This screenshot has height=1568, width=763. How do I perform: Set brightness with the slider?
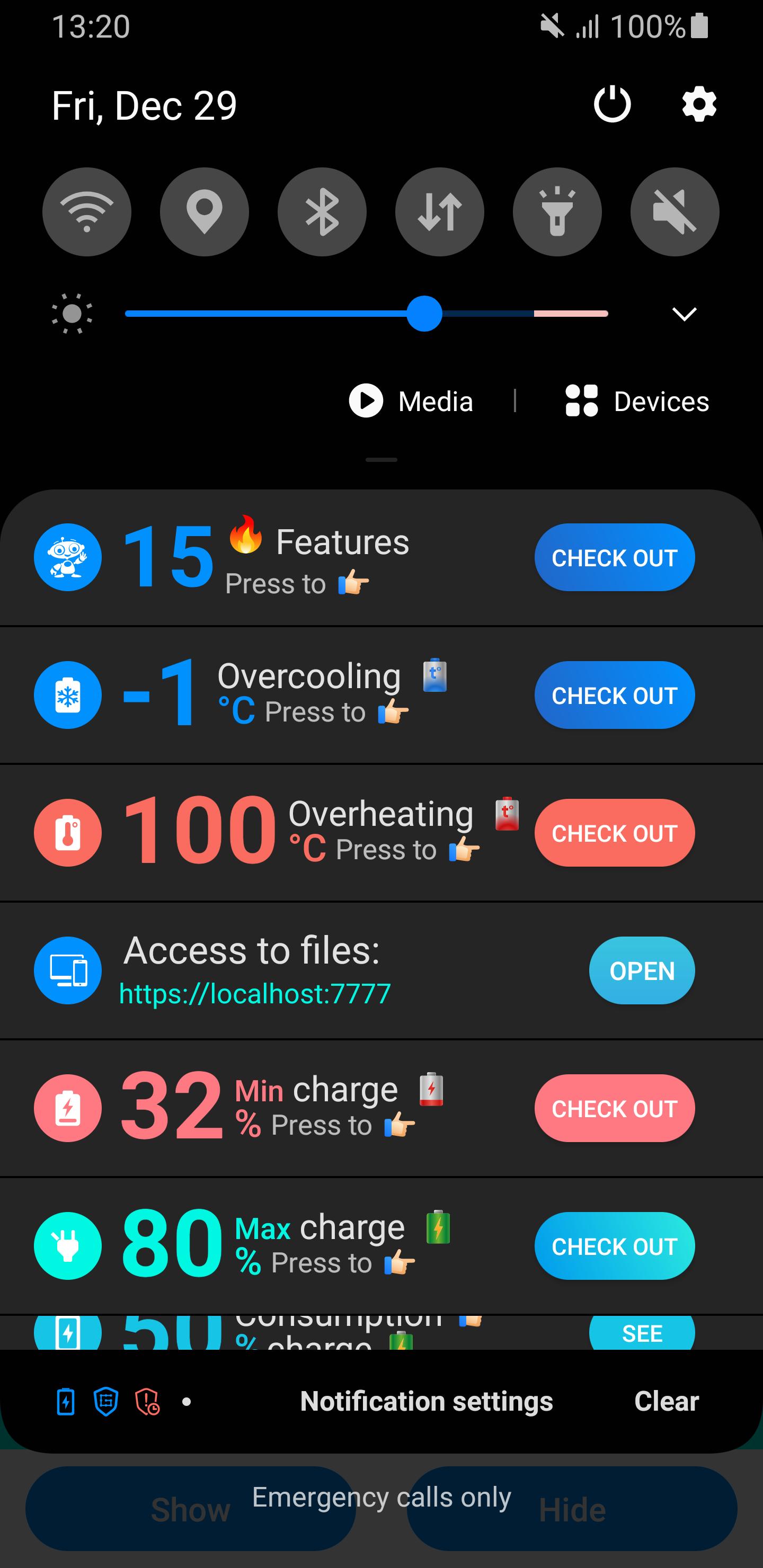pos(367,314)
